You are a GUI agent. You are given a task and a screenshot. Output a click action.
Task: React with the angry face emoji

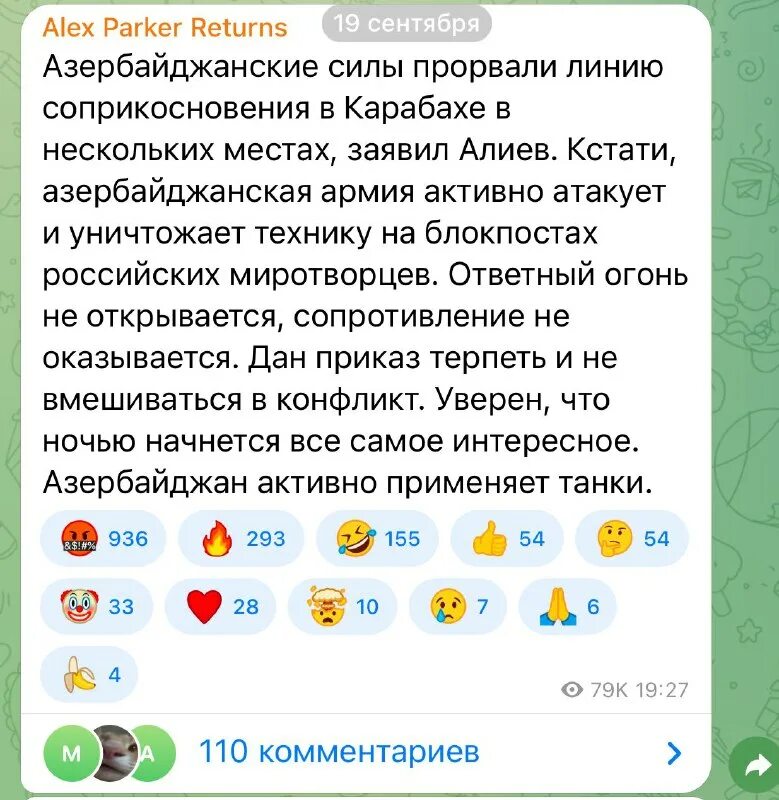(x=104, y=538)
